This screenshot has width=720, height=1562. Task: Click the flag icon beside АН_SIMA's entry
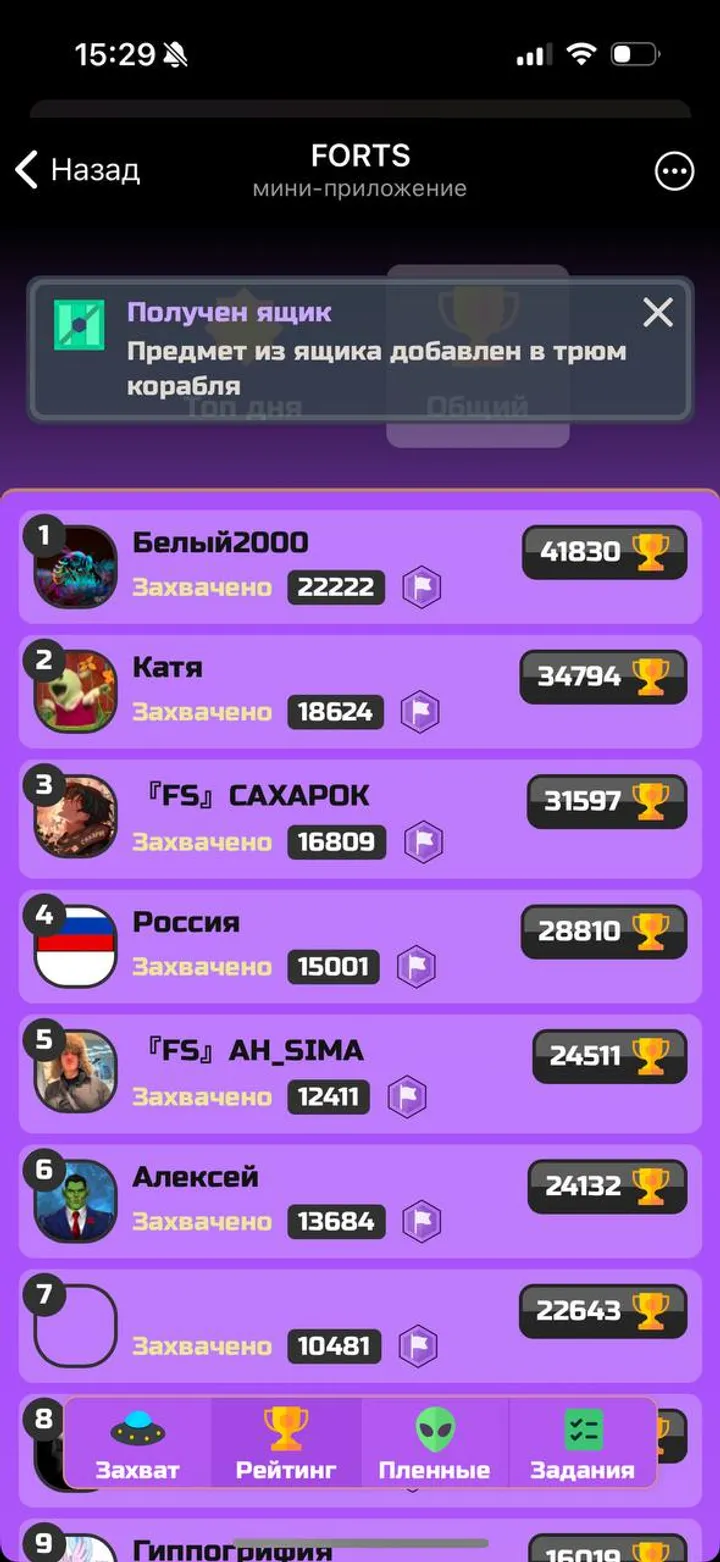[x=408, y=1097]
